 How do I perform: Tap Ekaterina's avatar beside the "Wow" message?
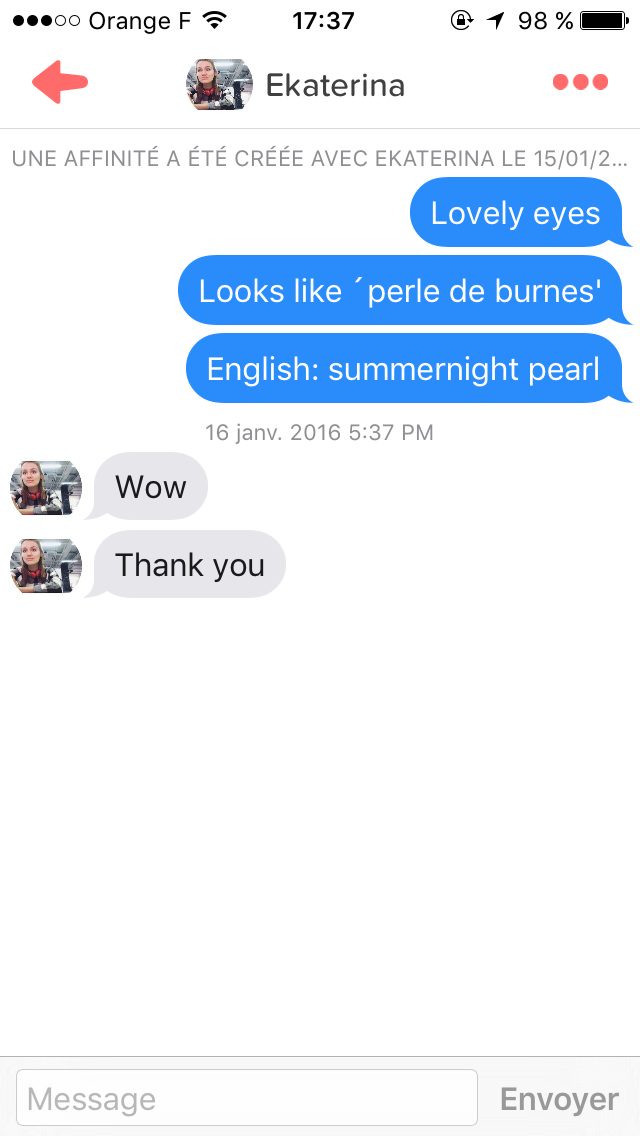pyautogui.click(x=46, y=488)
